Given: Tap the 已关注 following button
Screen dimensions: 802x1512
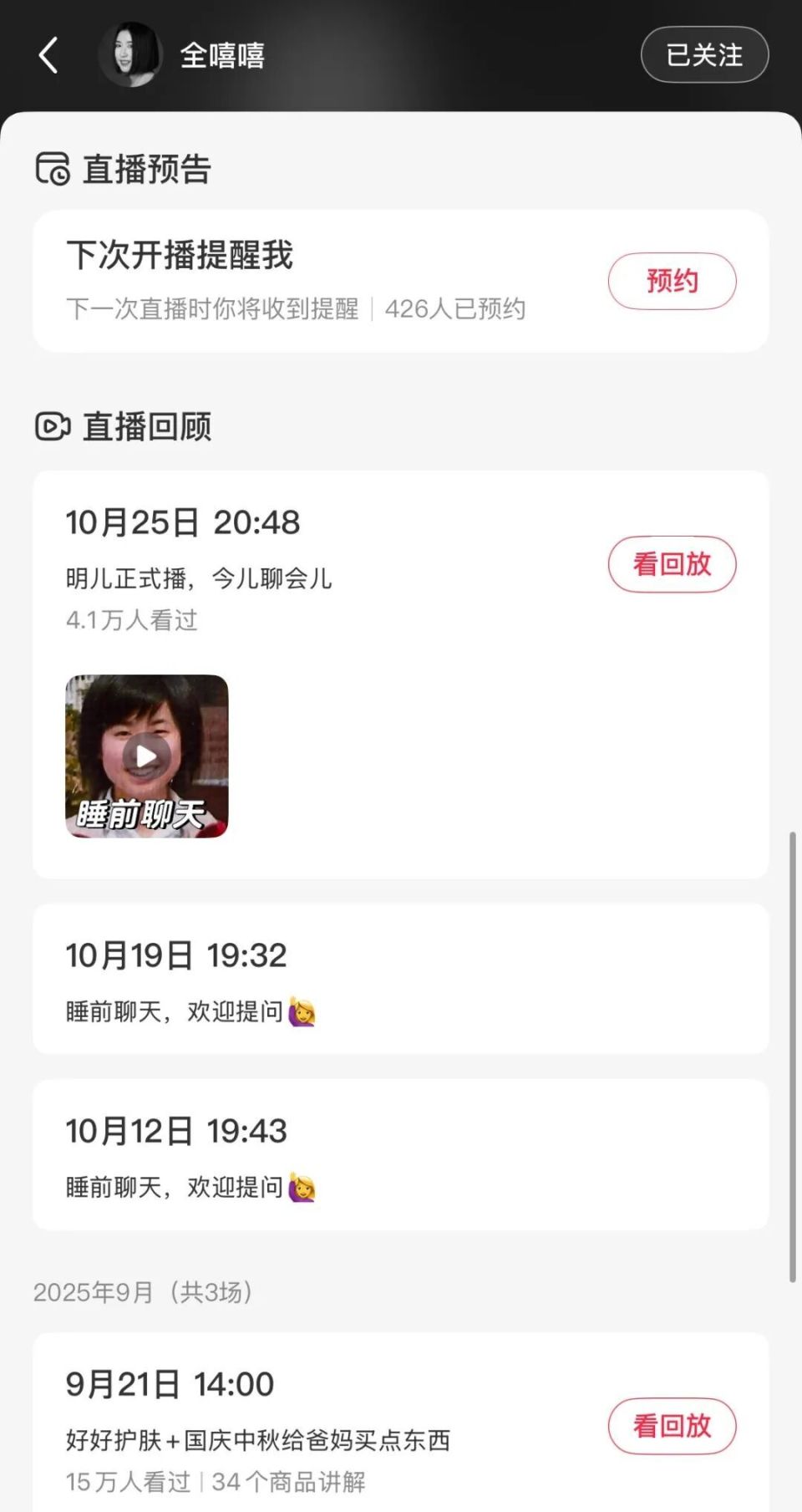Looking at the screenshot, I should tap(703, 55).
